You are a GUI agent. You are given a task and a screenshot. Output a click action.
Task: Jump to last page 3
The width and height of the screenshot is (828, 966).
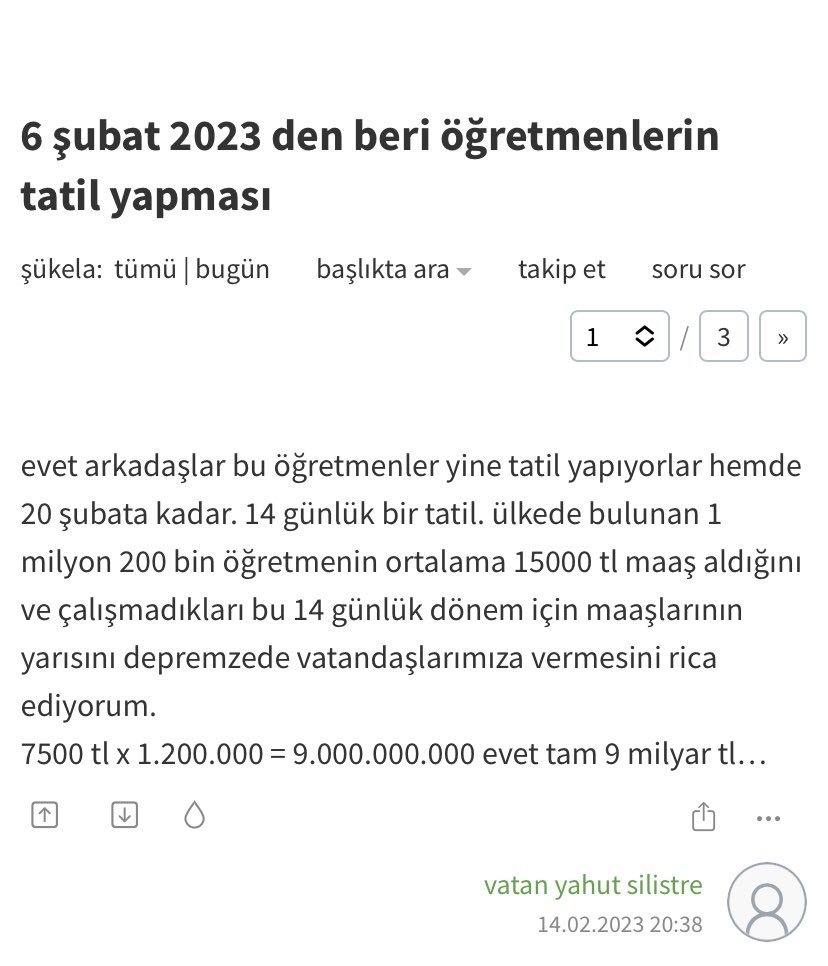pyautogui.click(x=723, y=337)
